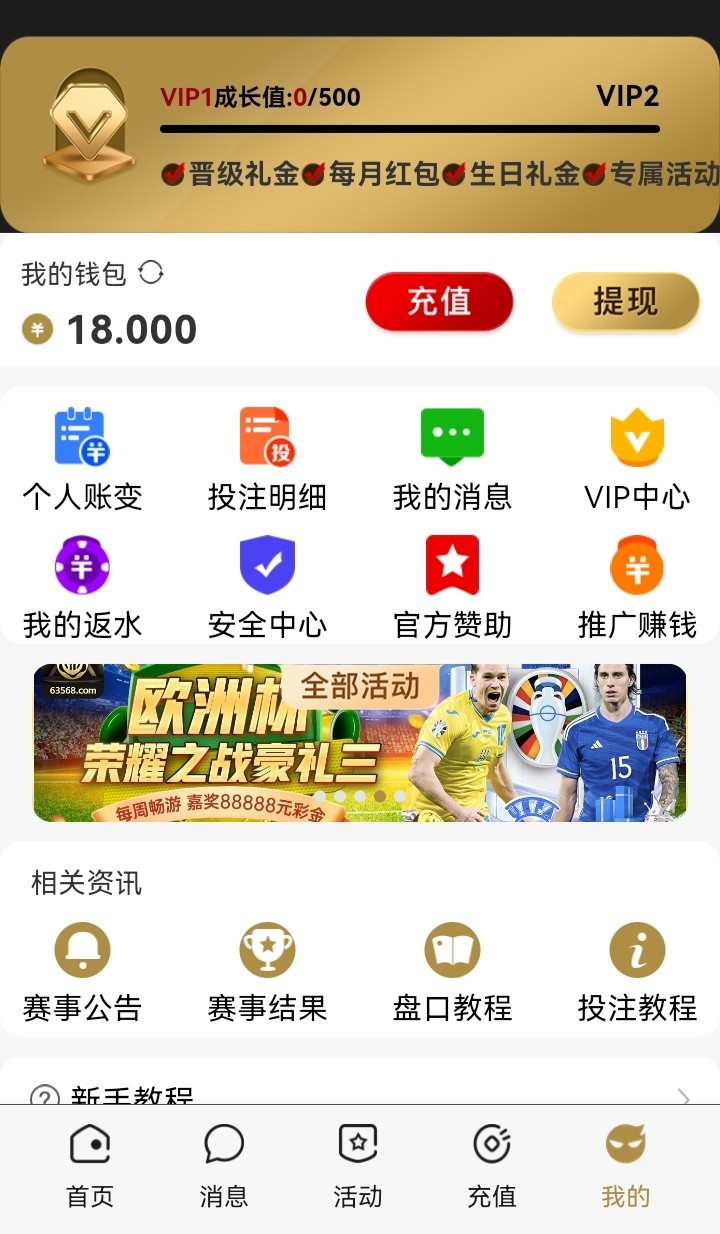
Task: Open 安全中心
Action: 267,587
